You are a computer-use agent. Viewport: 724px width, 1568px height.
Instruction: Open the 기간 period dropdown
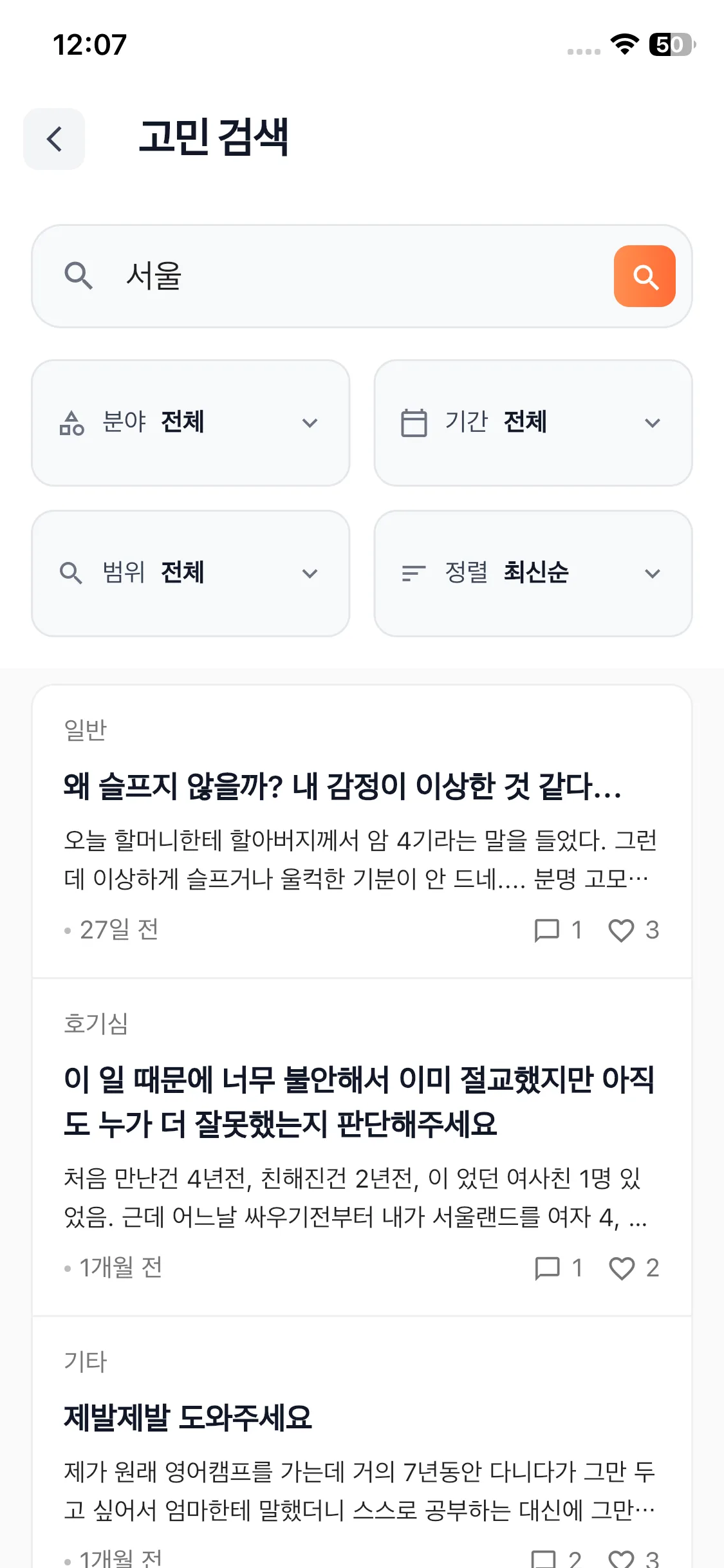click(x=533, y=423)
